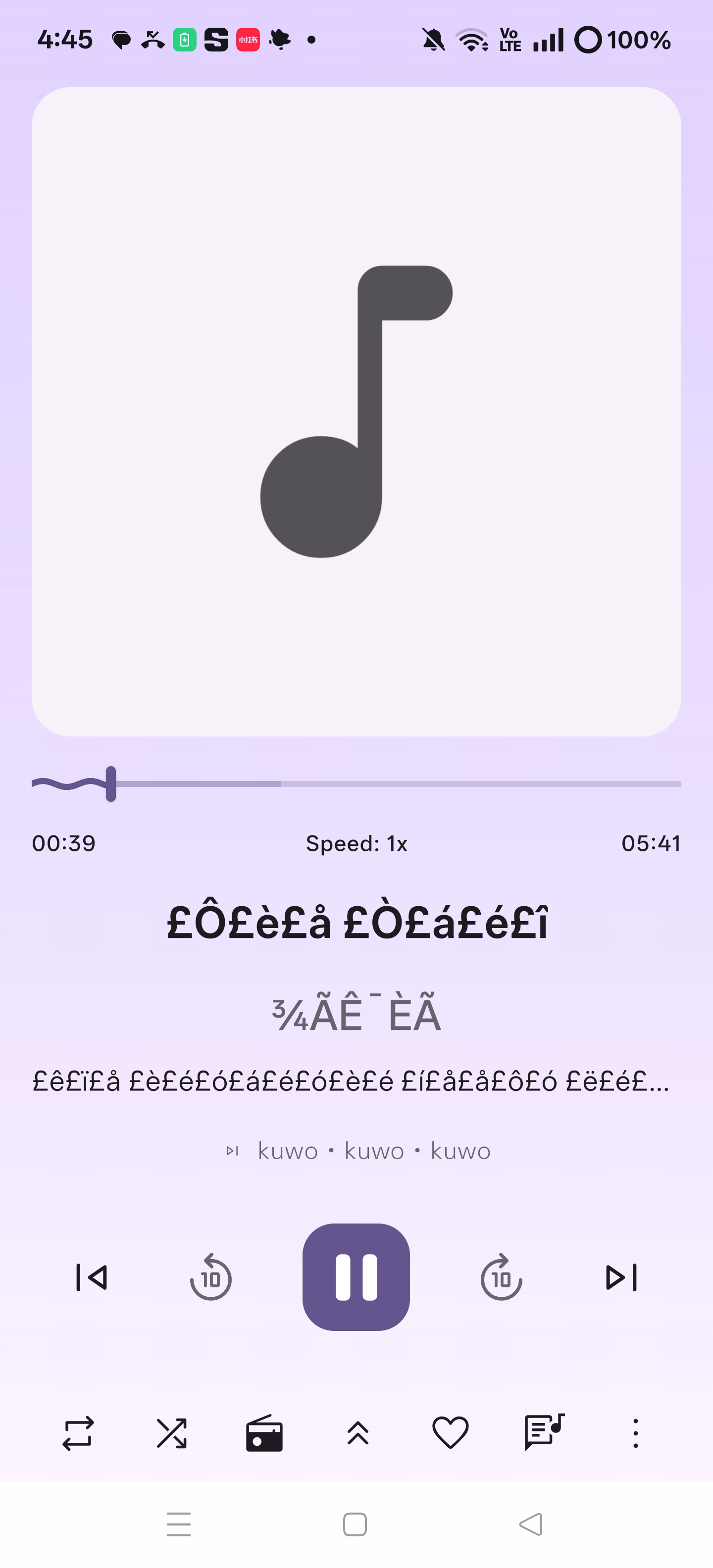Mark the song as favorite with the heart

451,1433
